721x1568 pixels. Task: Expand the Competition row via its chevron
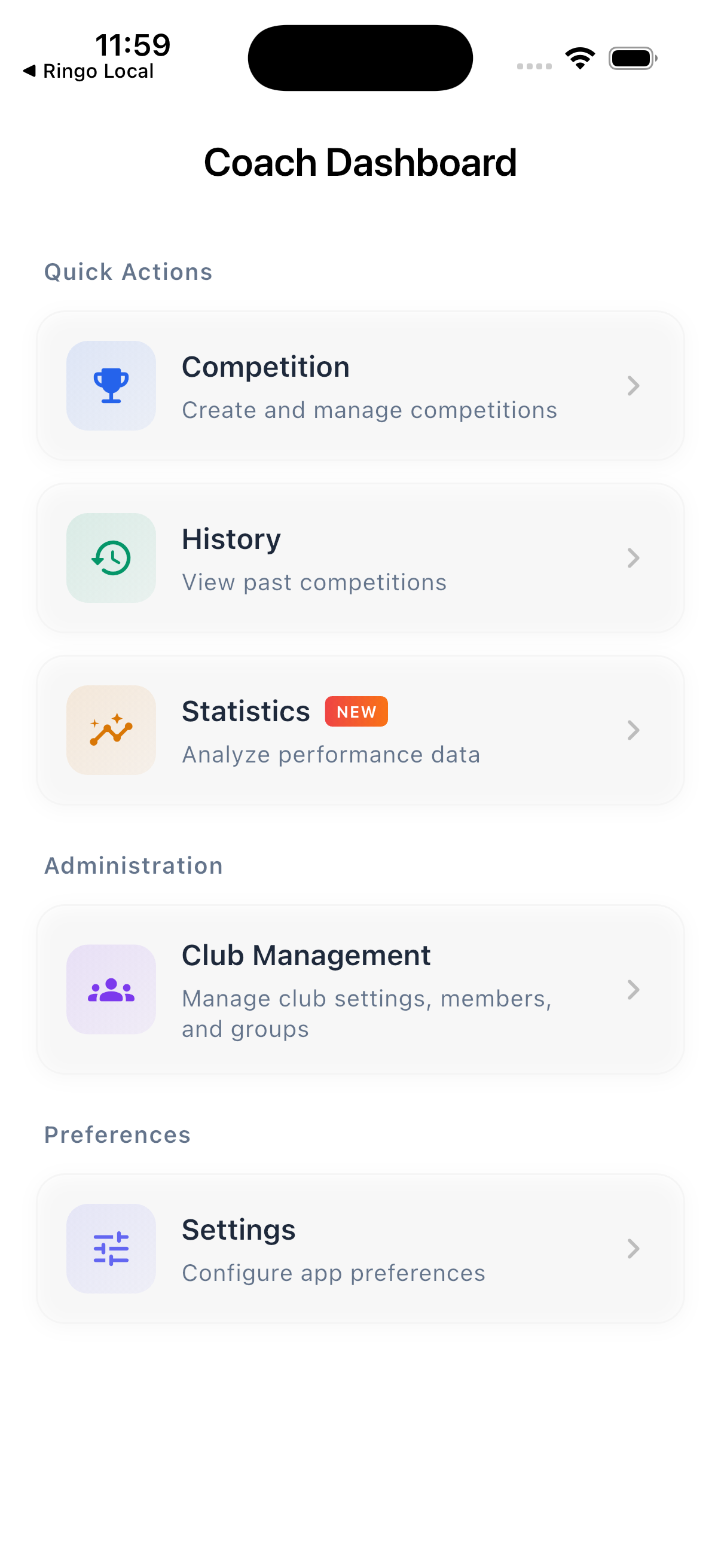[634, 385]
